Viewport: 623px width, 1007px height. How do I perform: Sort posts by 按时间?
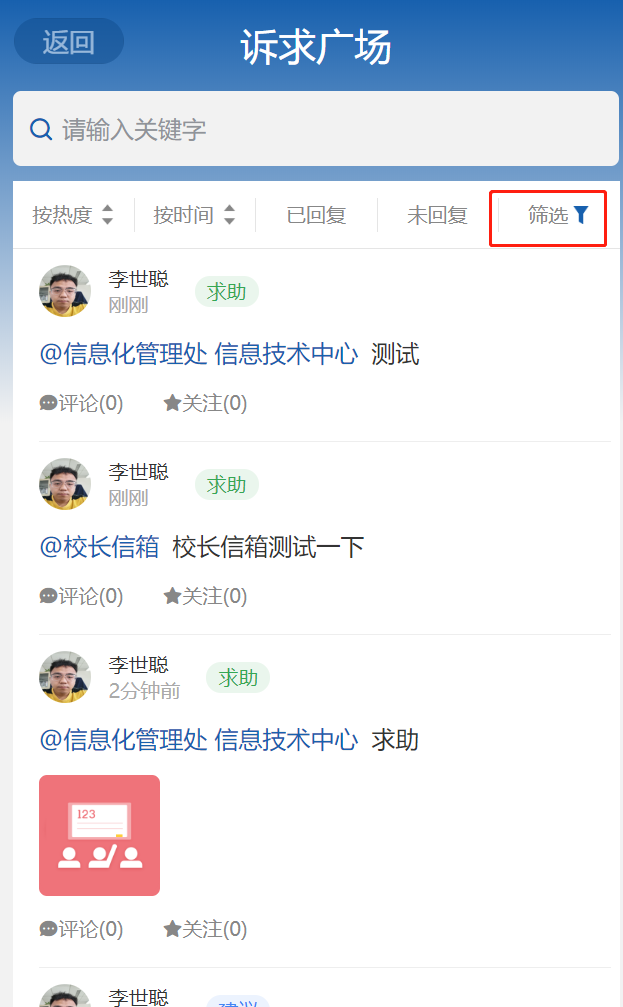tap(194, 215)
